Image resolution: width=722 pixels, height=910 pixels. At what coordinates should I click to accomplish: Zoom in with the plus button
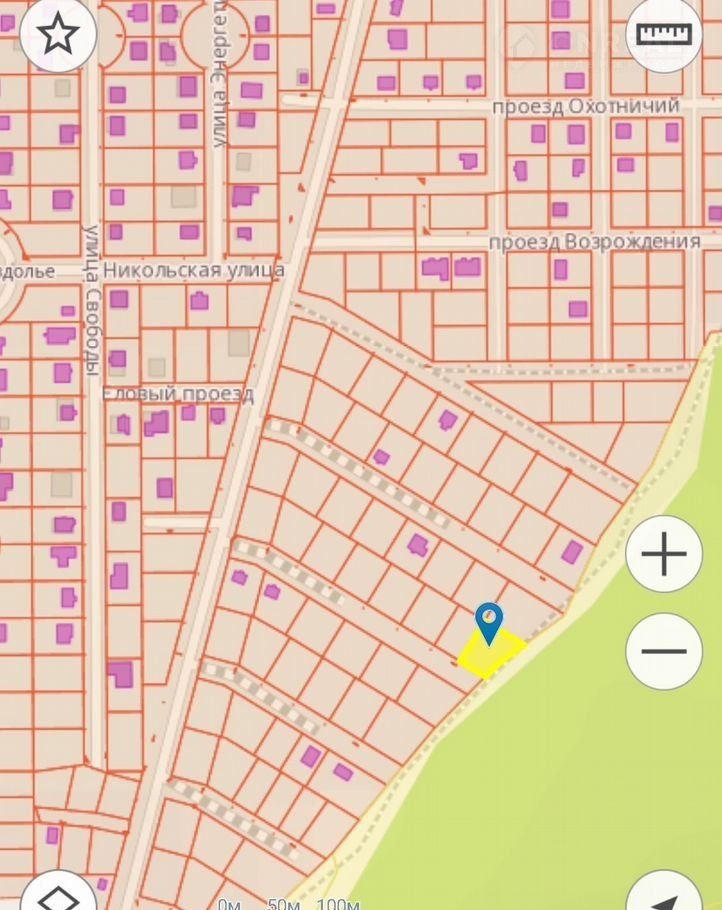[664, 554]
